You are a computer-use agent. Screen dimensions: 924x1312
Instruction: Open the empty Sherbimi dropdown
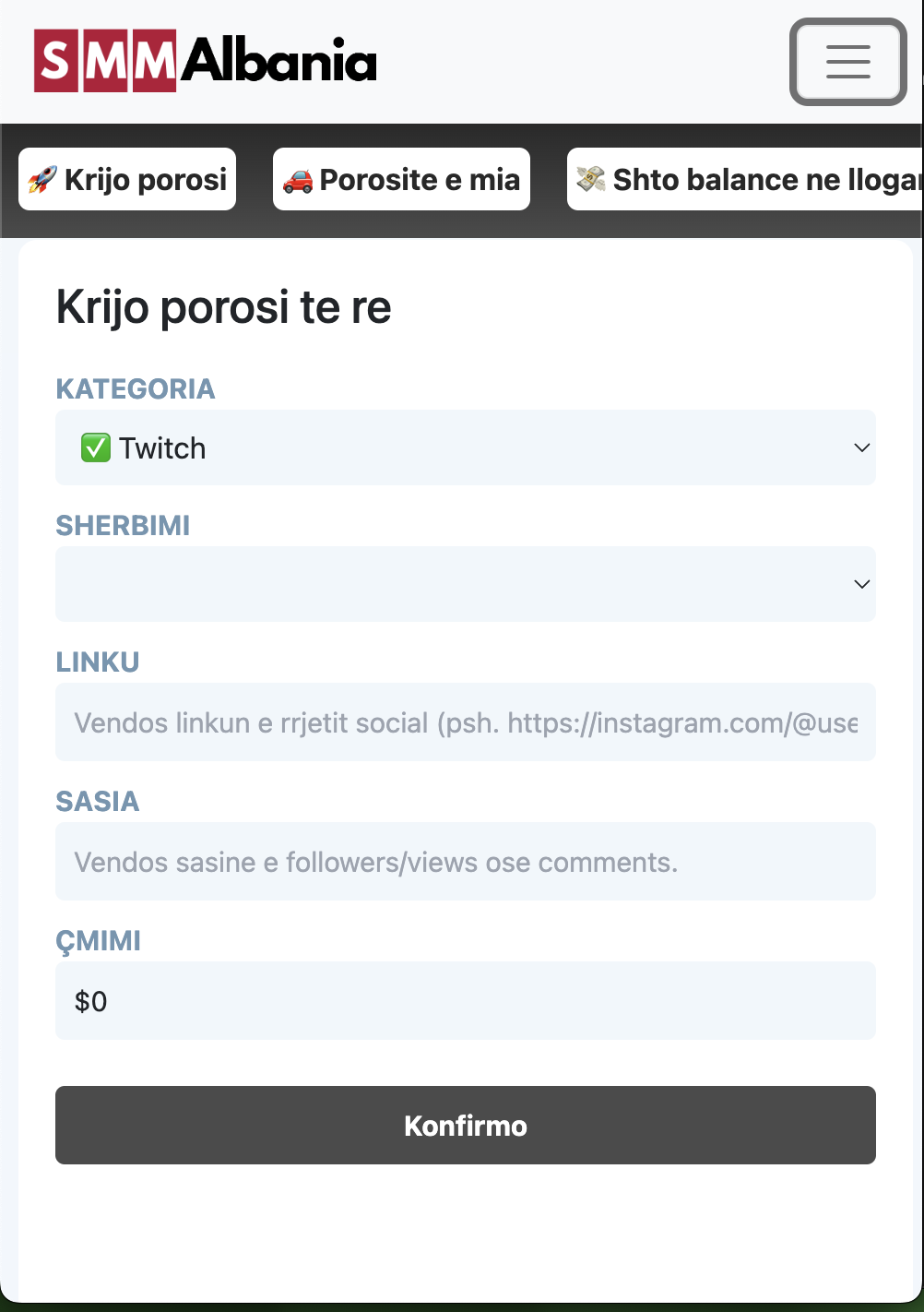tap(466, 584)
